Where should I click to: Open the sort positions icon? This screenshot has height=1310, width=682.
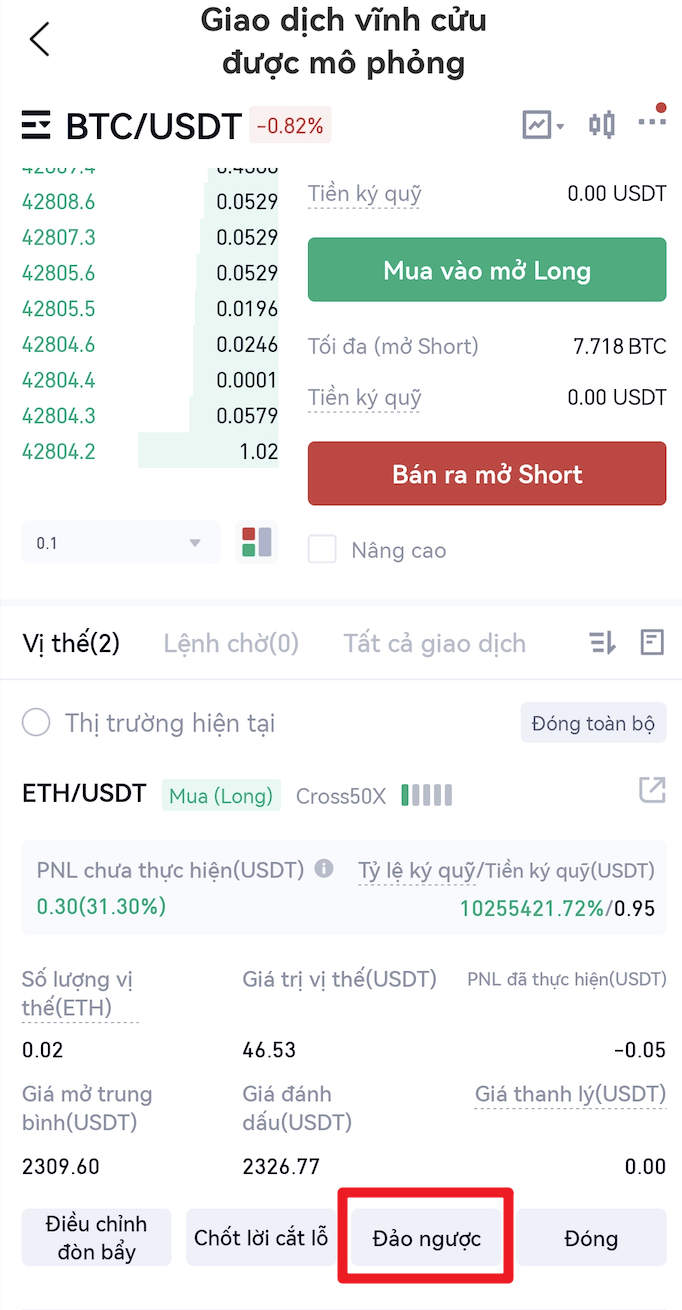pyautogui.click(x=603, y=643)
